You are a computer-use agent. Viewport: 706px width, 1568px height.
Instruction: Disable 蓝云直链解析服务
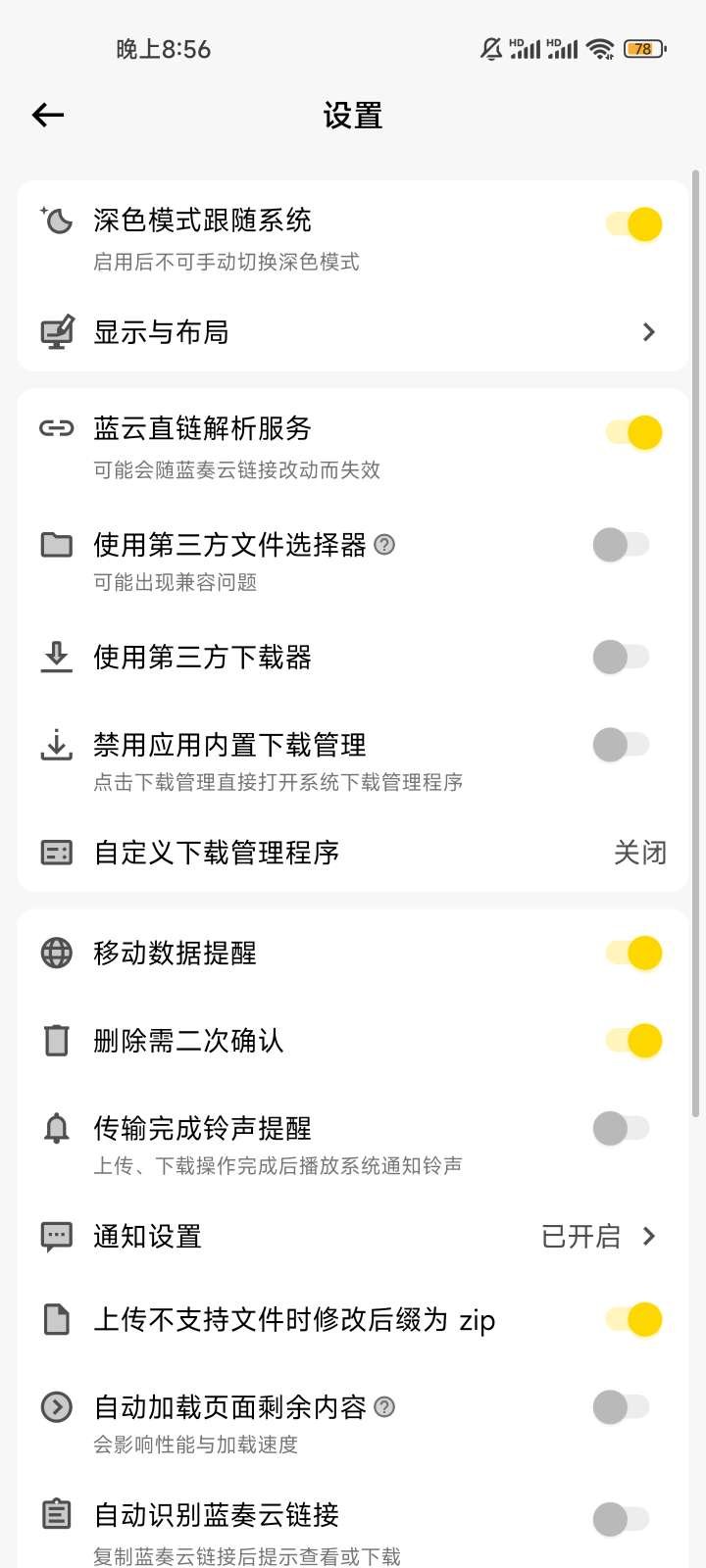(633, 432)
